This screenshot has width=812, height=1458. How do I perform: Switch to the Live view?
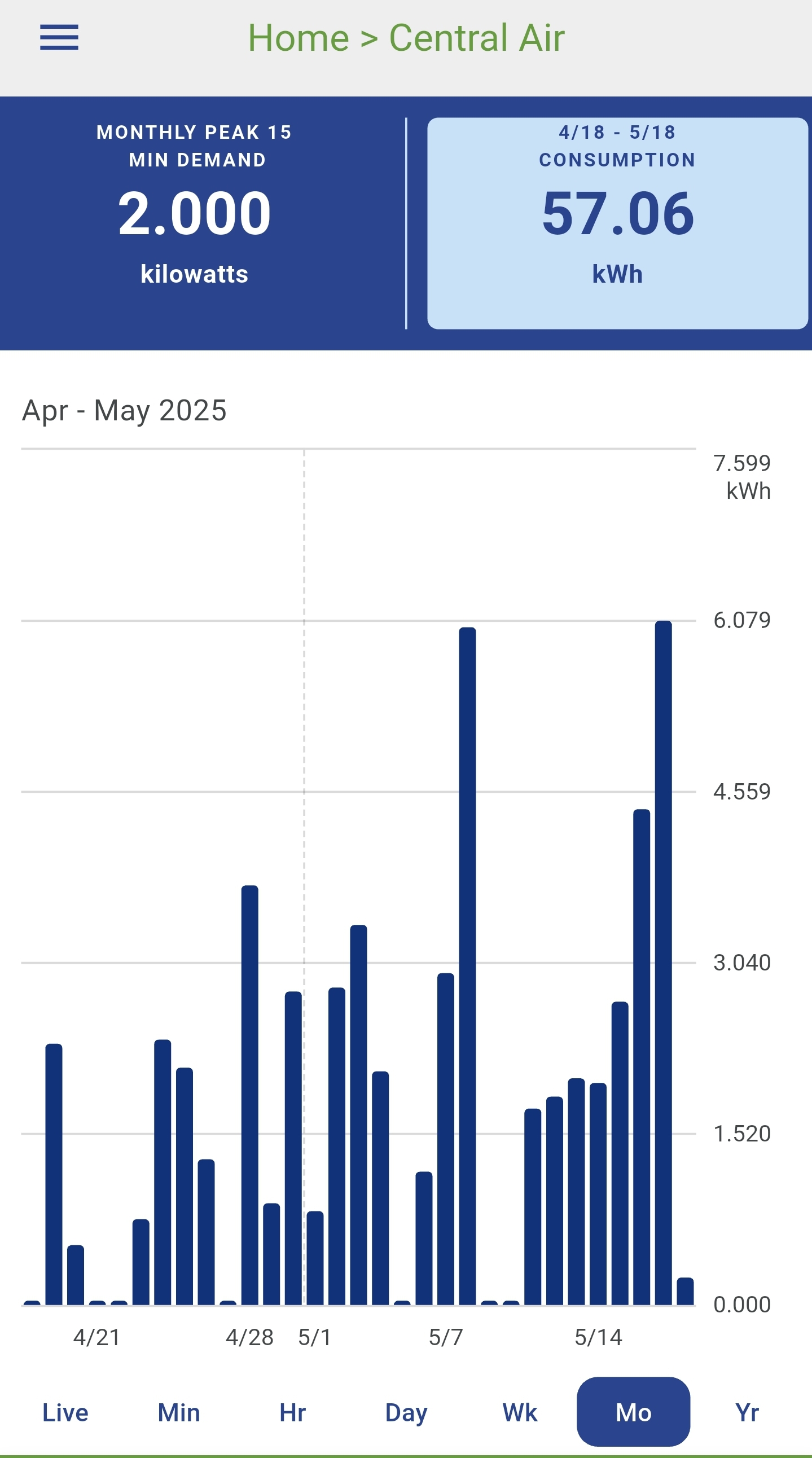[x=65, y=1412]
